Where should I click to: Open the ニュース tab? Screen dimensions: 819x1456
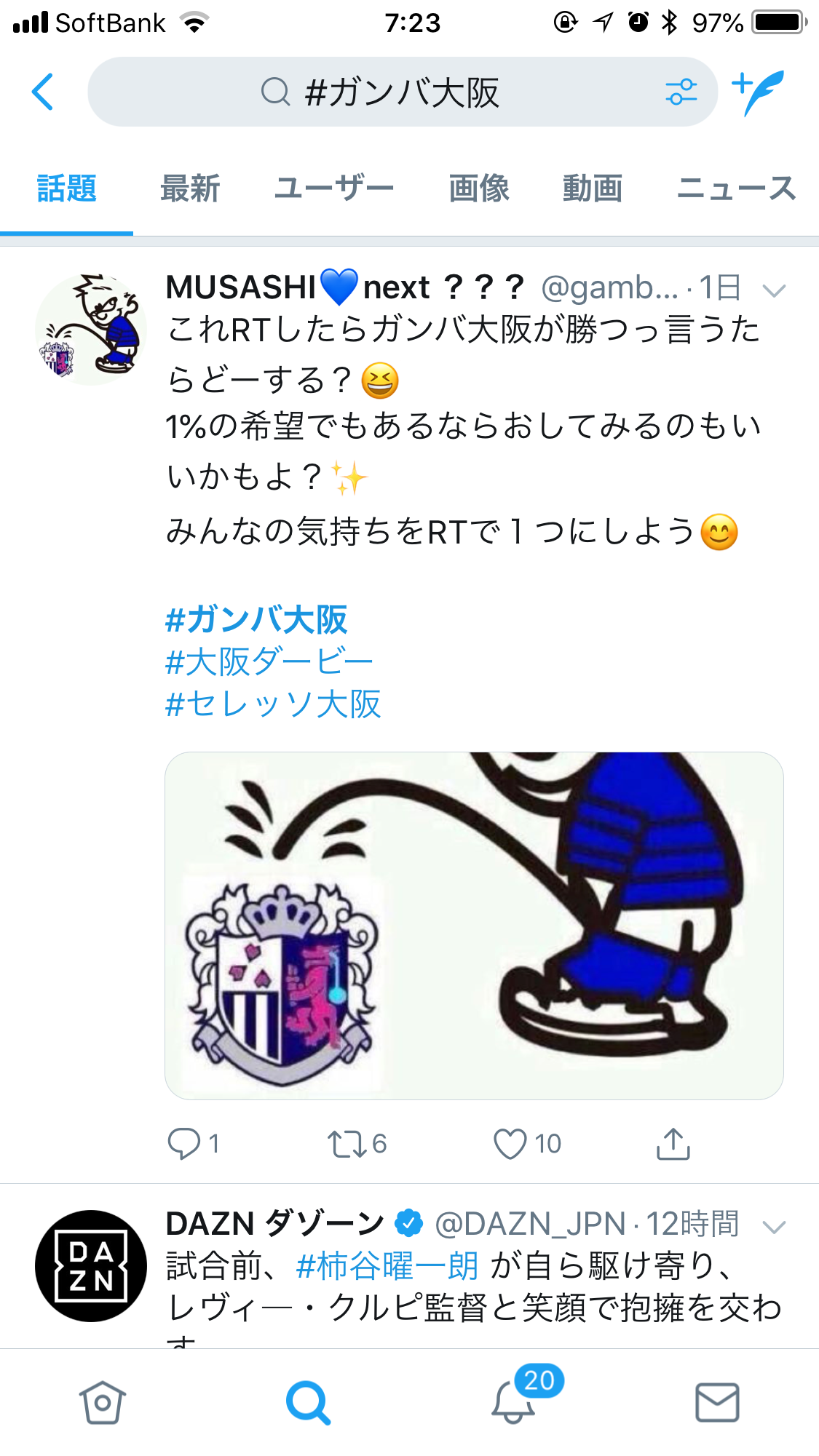click(736, 189)
